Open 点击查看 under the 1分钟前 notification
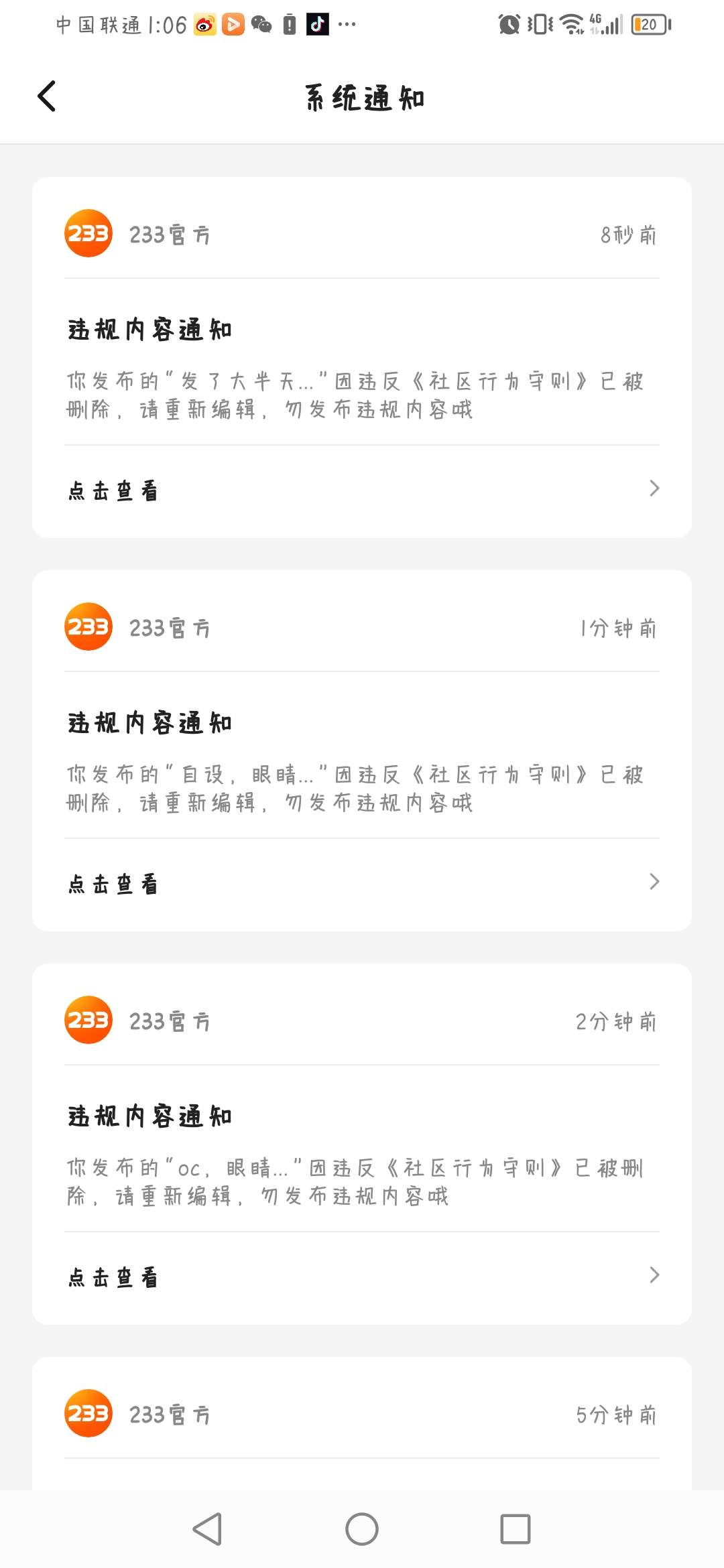Image resolution: width=724 pixels, height=1568 pixels. coord(362,883)
